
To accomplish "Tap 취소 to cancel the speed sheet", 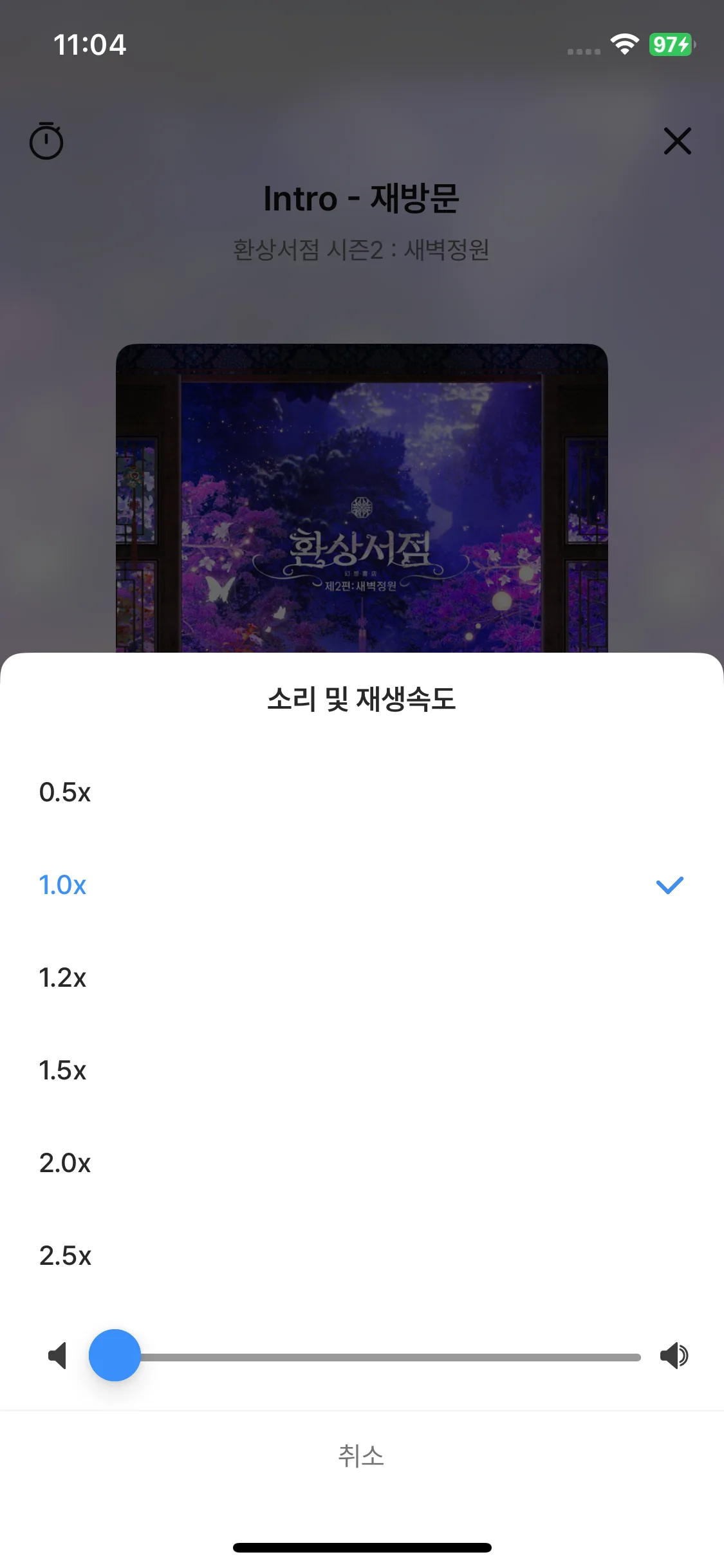I will pyautogui.click(x=362, y=1455).
